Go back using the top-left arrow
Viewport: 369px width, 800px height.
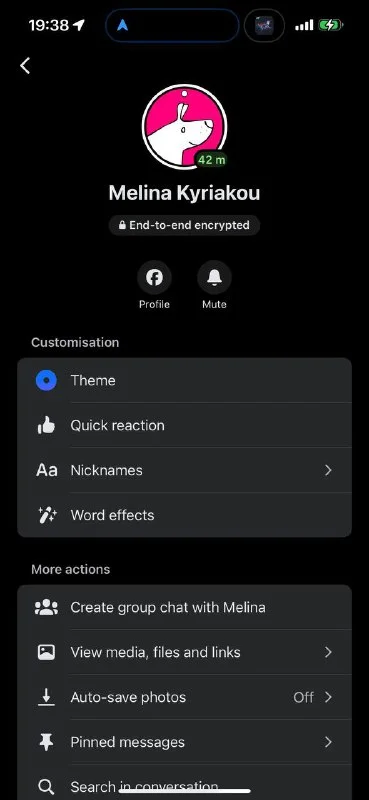point(25,65)
